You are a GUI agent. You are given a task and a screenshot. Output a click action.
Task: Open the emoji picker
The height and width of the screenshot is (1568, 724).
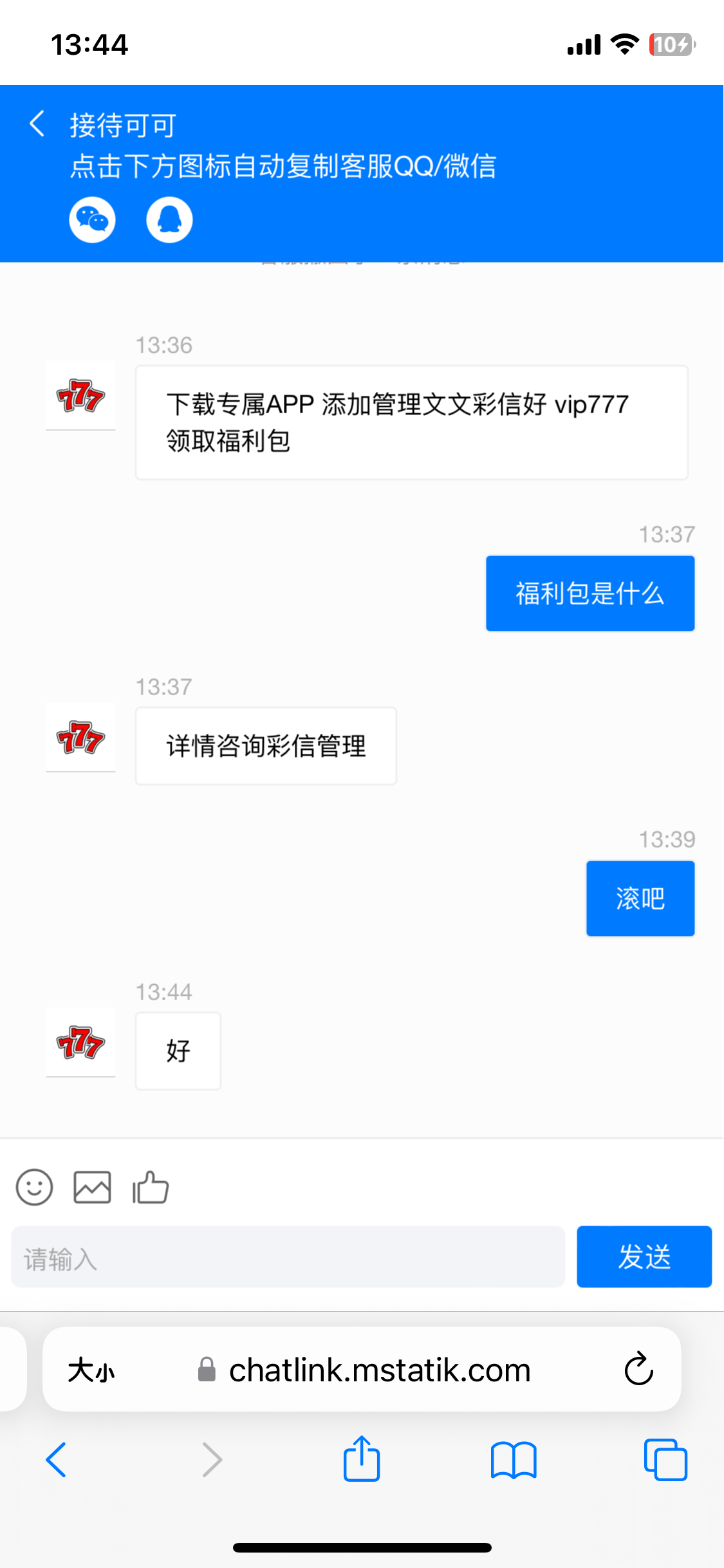(x=34, y=1187)
